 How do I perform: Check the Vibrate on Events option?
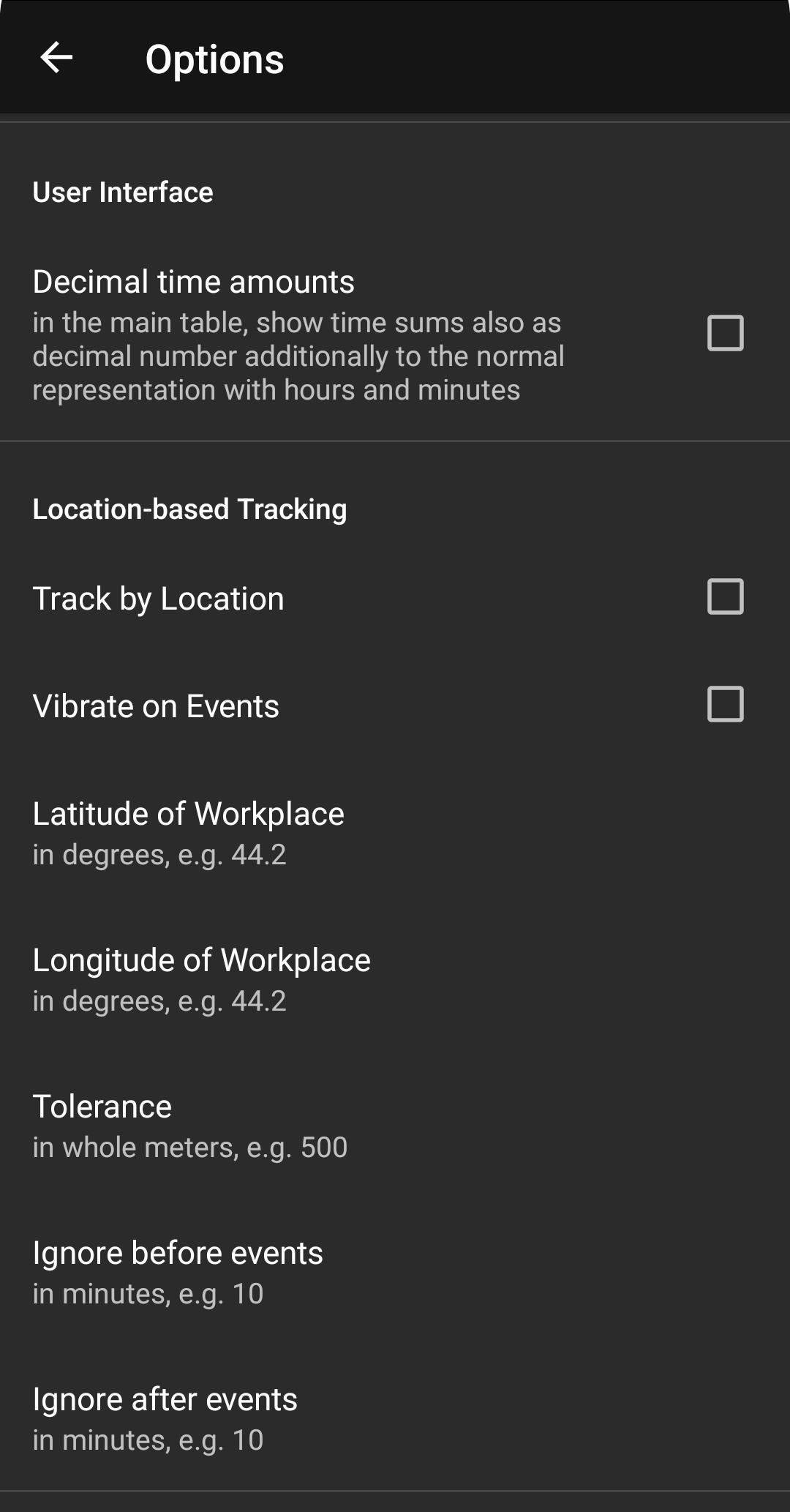point(725,705)
